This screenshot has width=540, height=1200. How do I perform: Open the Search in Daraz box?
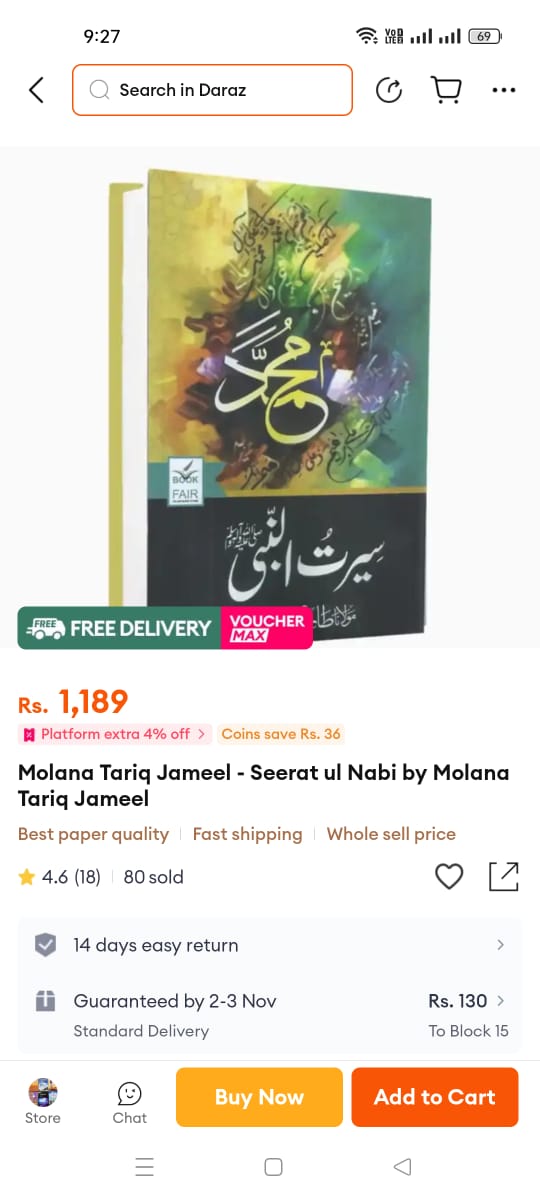212,90
